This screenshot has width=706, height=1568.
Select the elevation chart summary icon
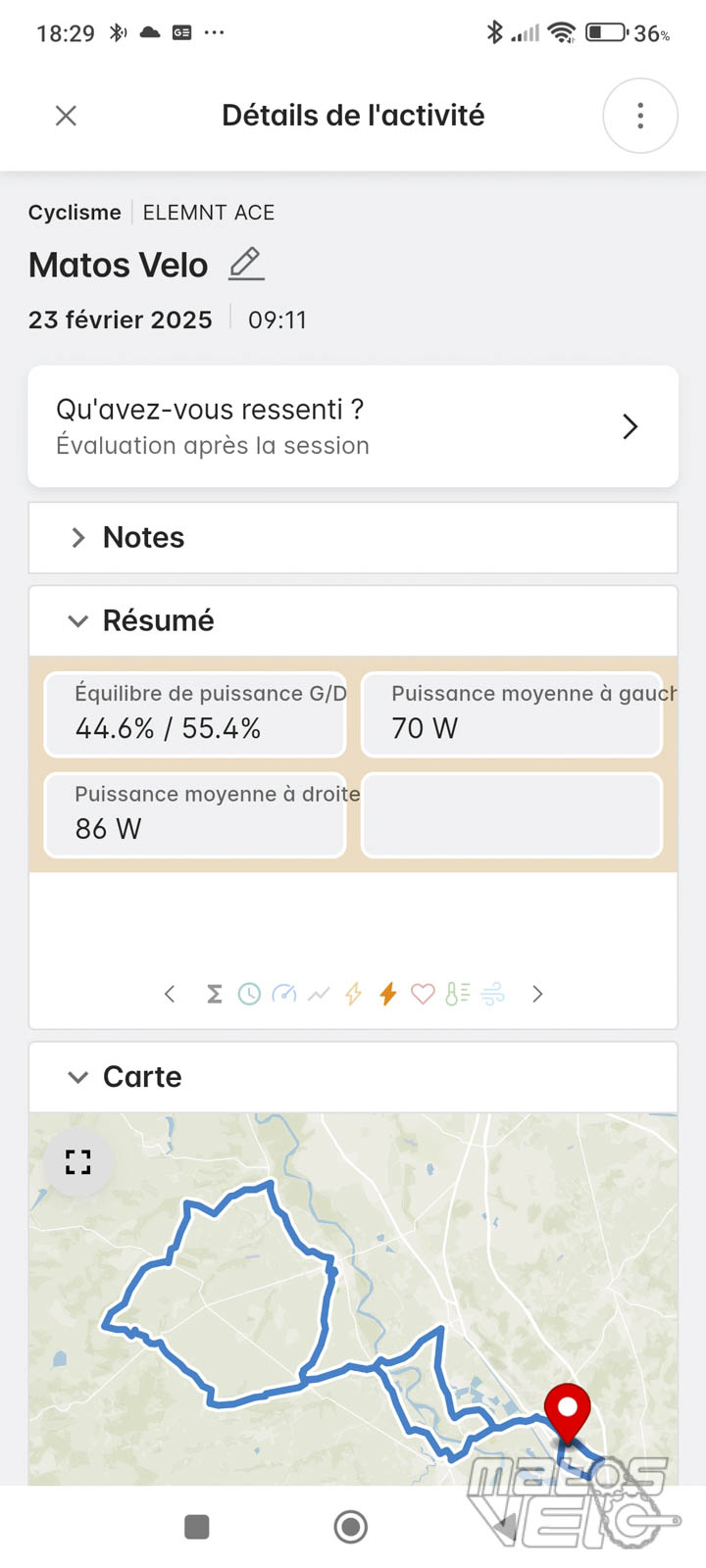[x=319, y=994]
